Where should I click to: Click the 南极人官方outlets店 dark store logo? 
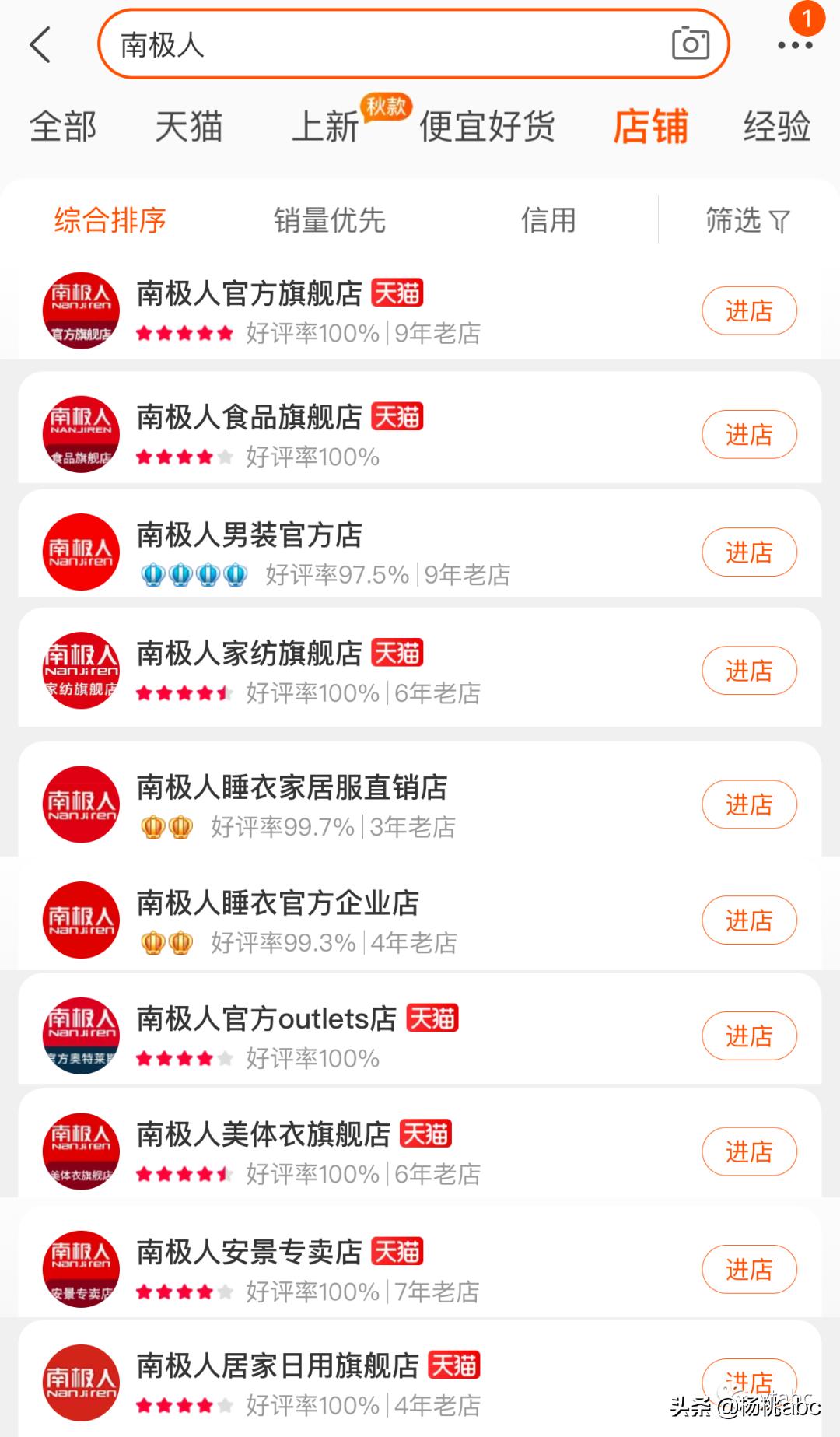click(x=79, y=1035)
